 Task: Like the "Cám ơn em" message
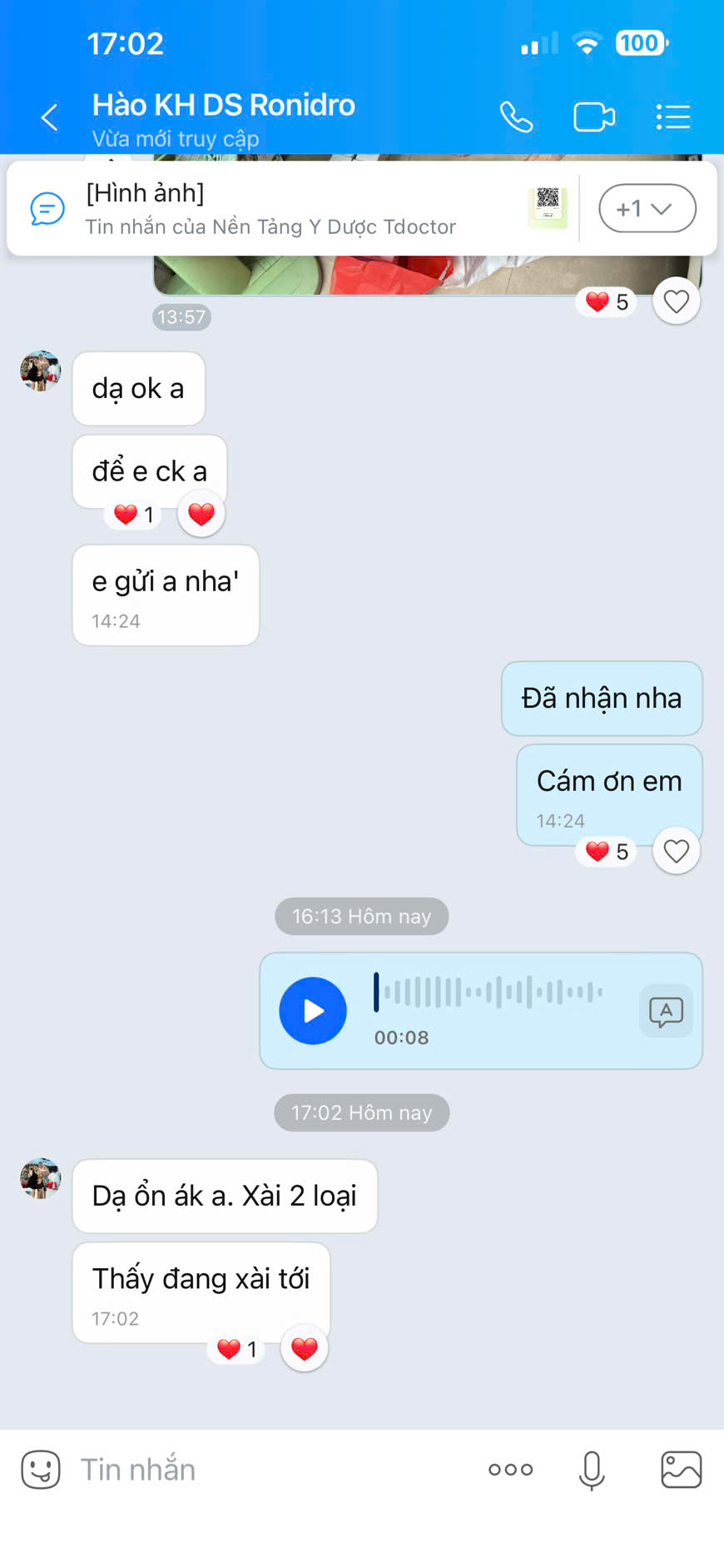coord(676,851)
